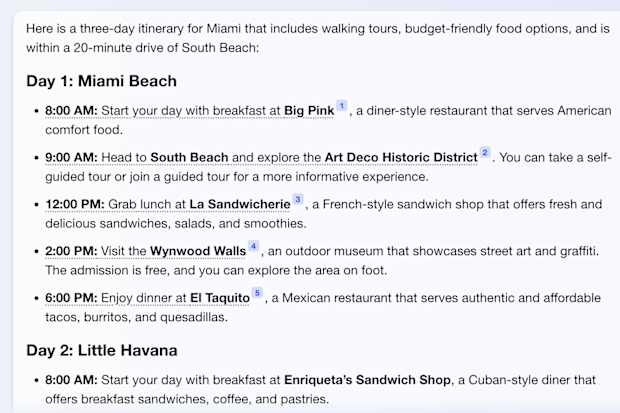Open citation 1 next to Big Pink

342,106
